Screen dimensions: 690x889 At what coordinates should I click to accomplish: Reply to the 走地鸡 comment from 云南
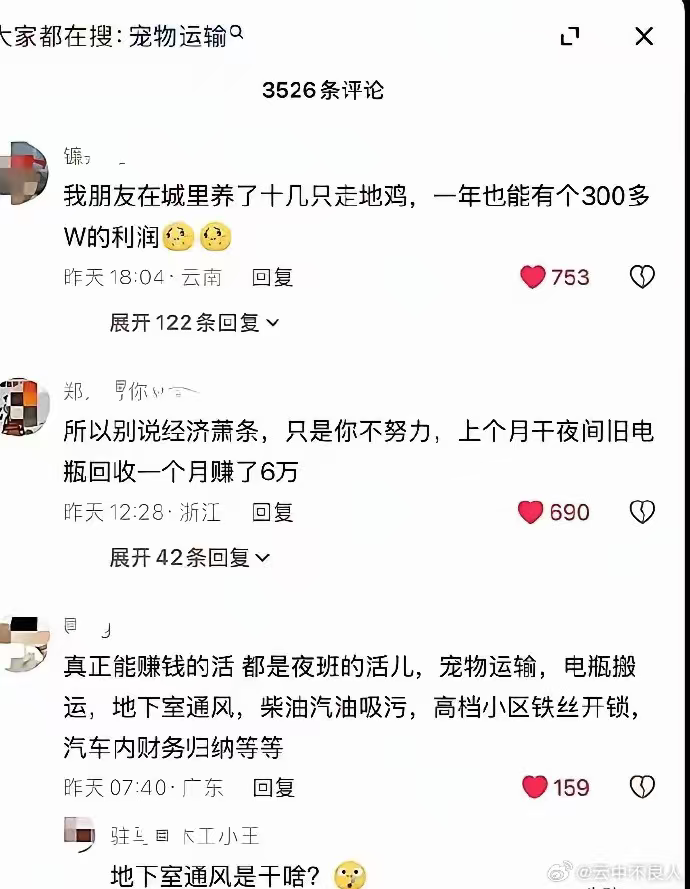pyautogui.click(x=272, y=277)
